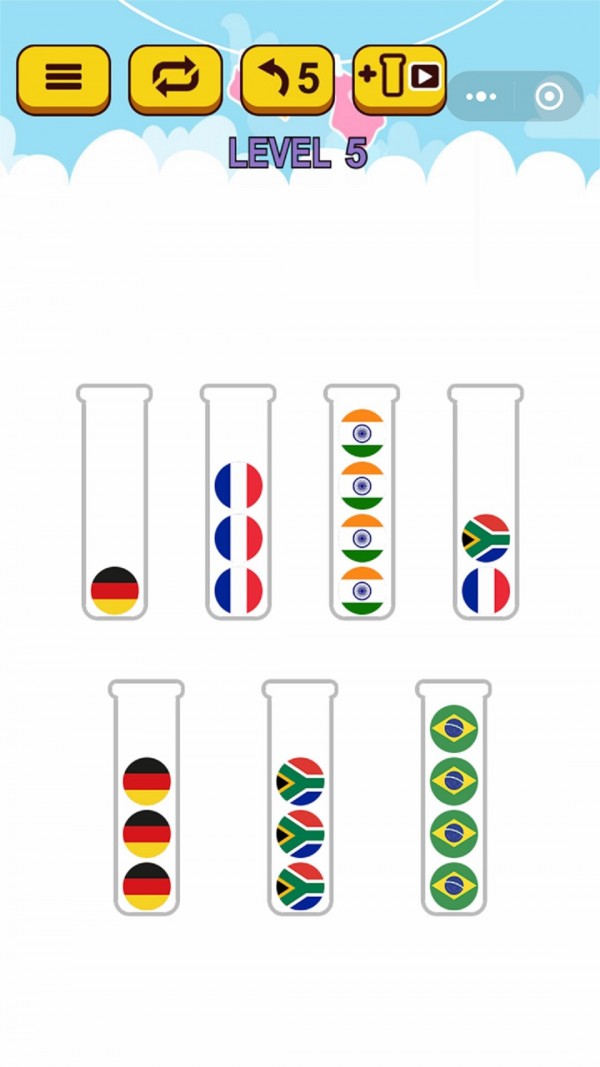Image resolution: width=600 pixels, height=1067 pixels.
Task: Choose the tube with South Africa atop France
Action: click(486, 503)
